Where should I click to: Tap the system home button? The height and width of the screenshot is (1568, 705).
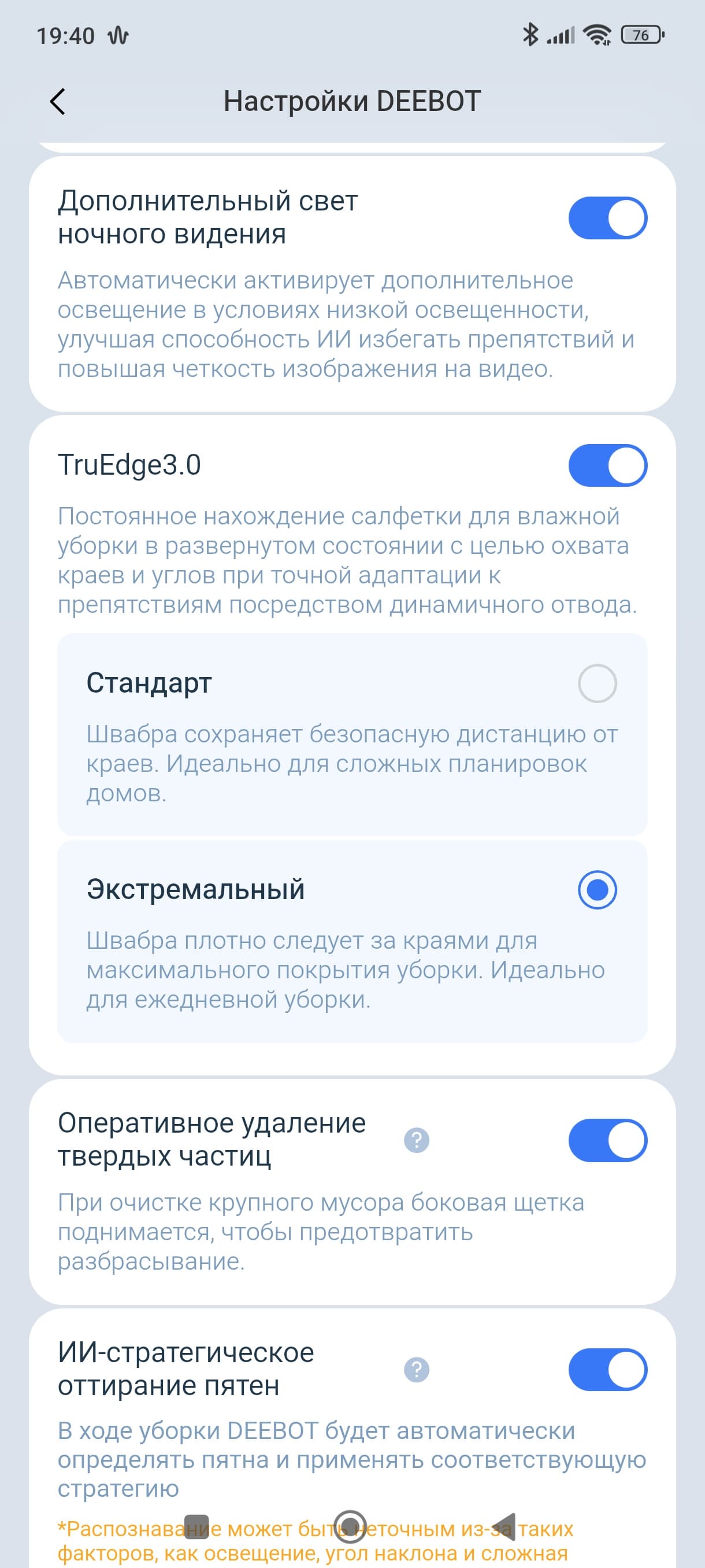point(350,1526)
